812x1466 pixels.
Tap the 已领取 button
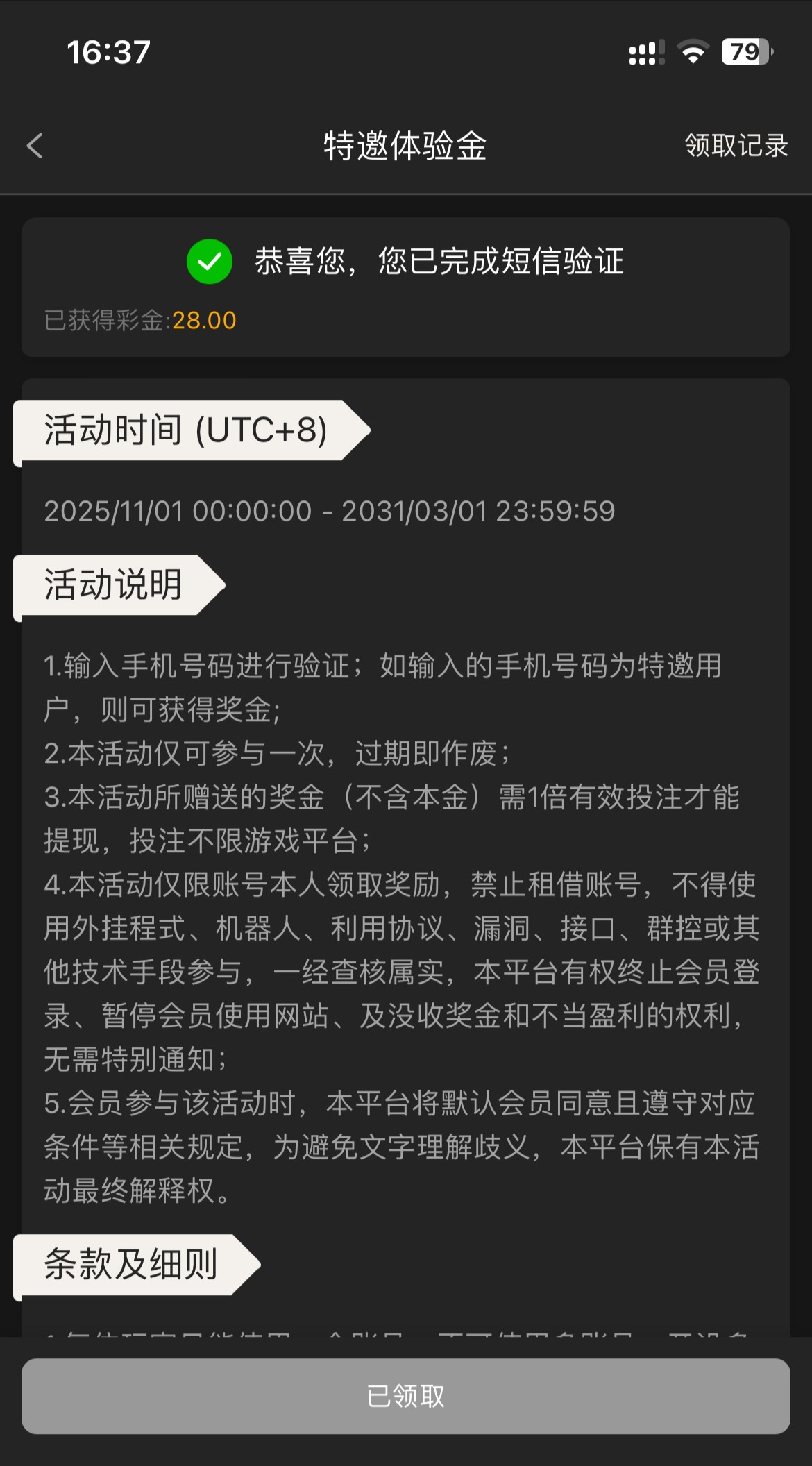coord(406,1396)
